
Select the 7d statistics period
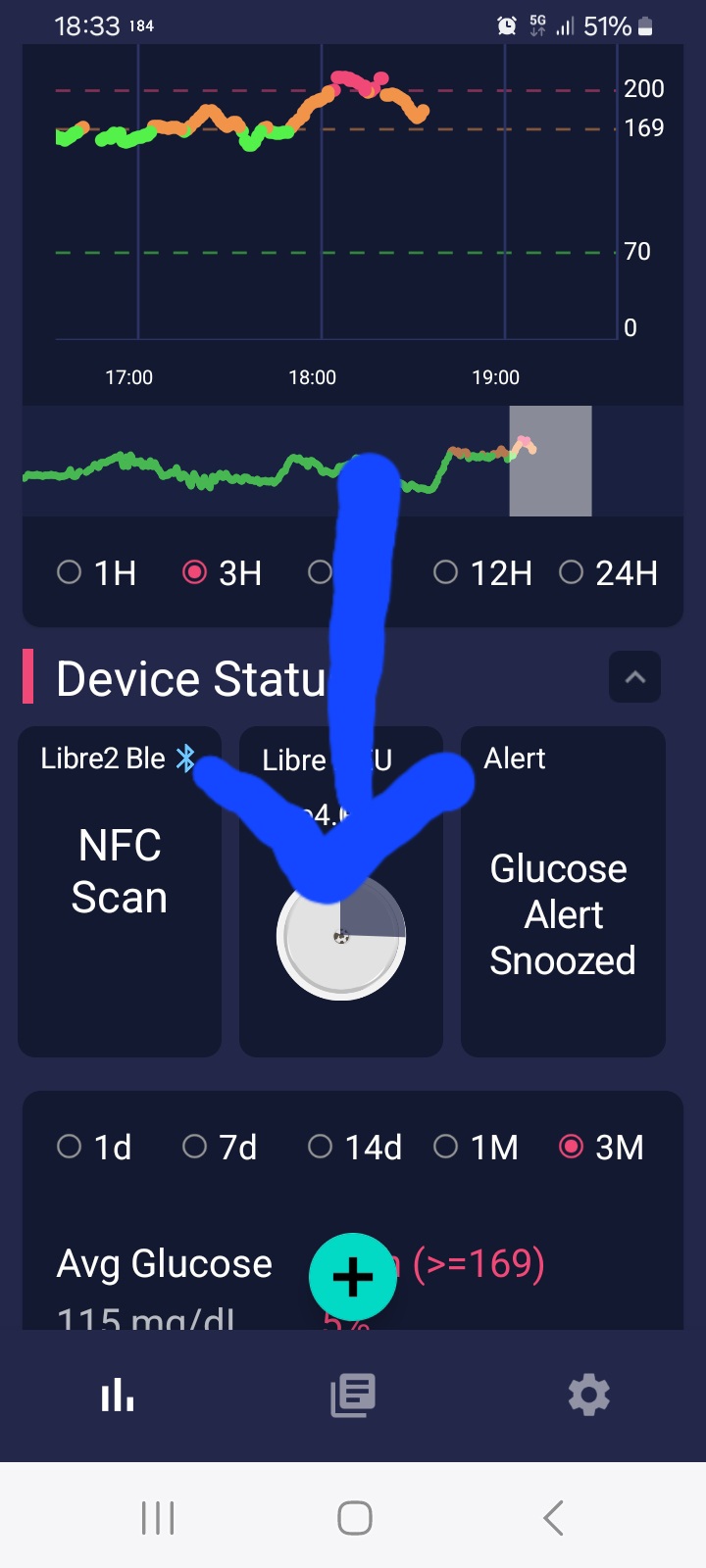[x=220, y=1148]
